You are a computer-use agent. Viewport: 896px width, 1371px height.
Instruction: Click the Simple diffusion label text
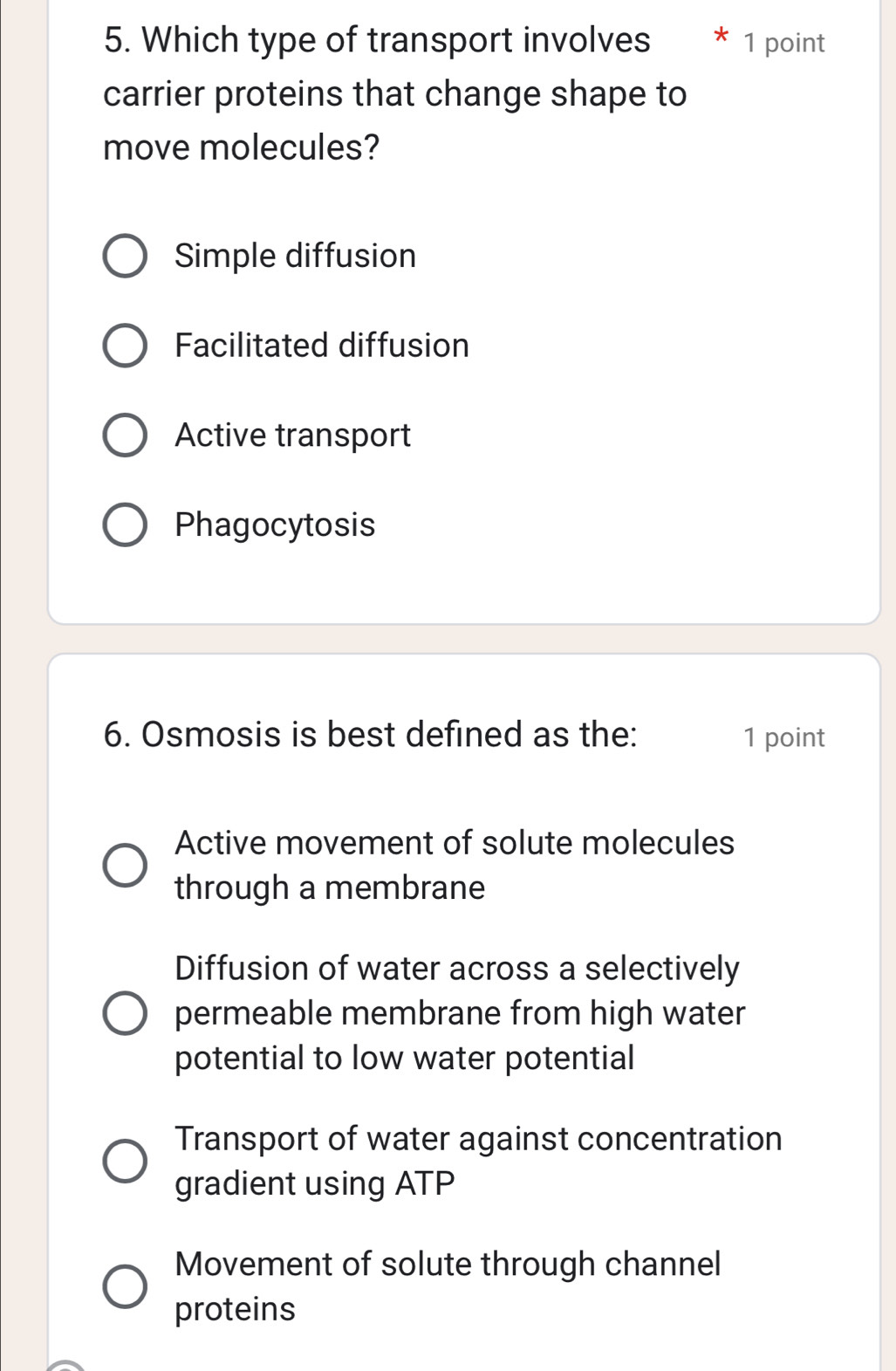coord(295,256)
